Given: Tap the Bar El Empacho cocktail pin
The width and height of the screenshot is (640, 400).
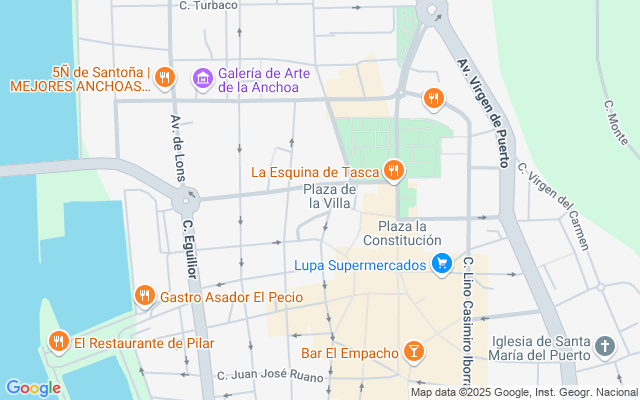Looking at the screenshot, I should click(x=414, y=352).
